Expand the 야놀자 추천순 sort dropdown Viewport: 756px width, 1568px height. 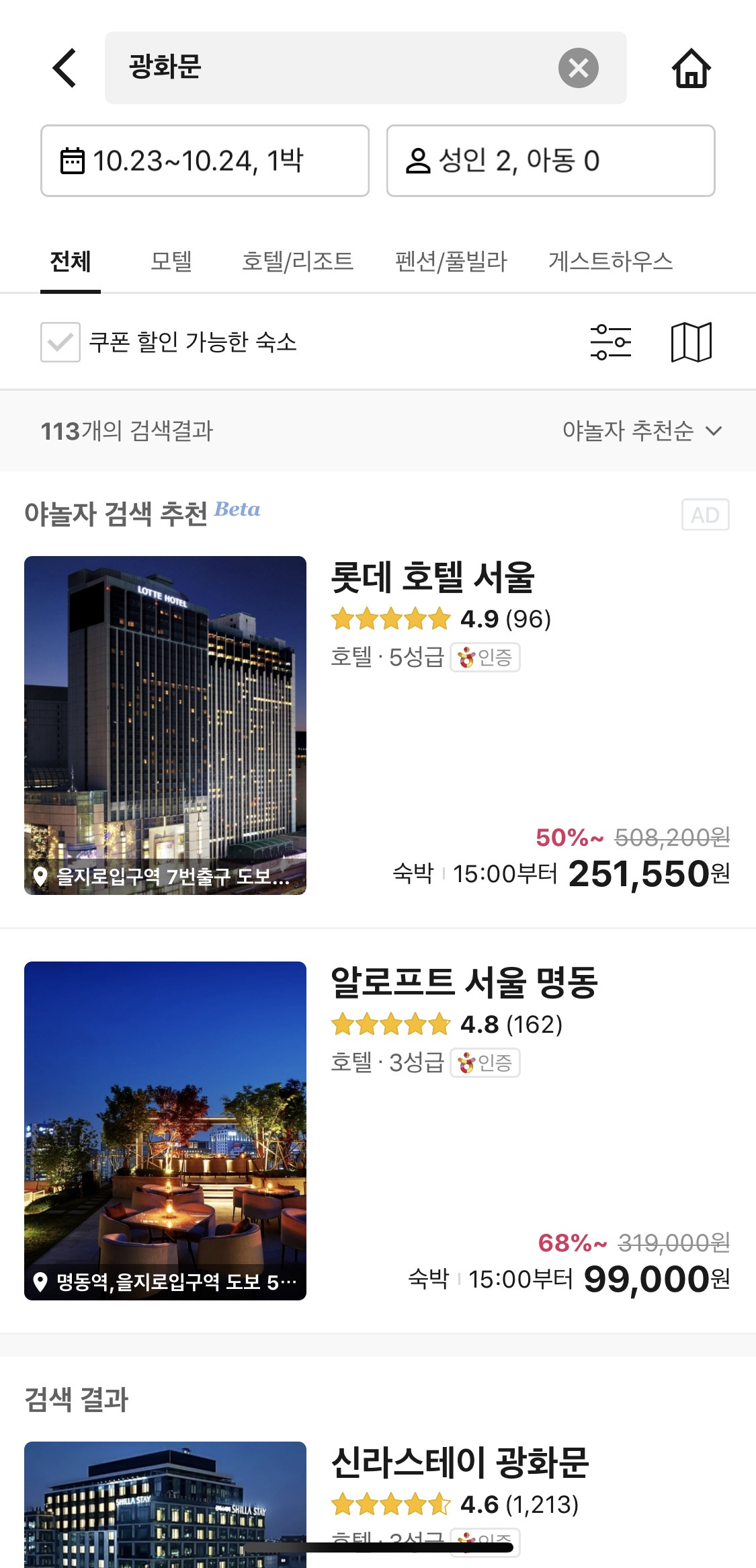point(642,430)
